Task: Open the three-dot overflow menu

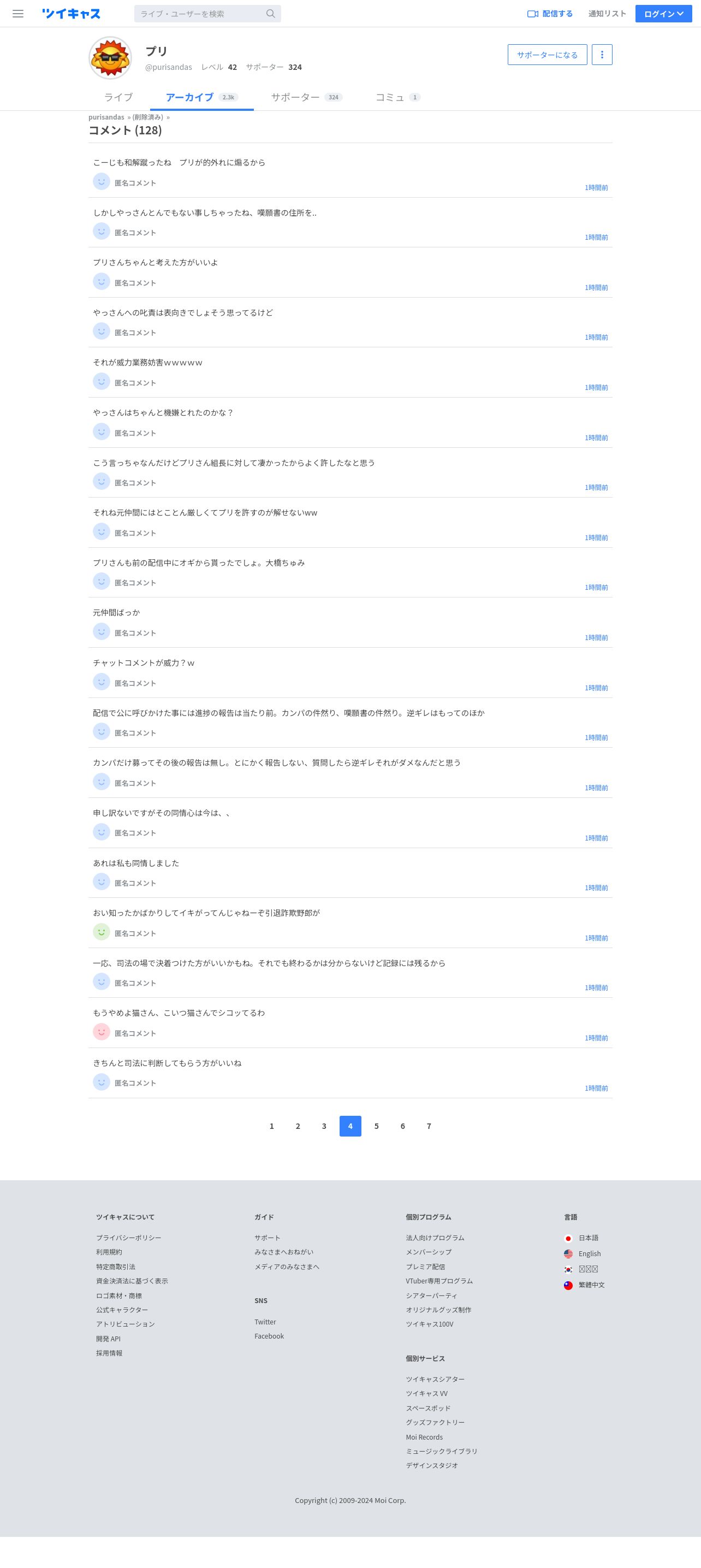Action: click(x=602, y=55)
